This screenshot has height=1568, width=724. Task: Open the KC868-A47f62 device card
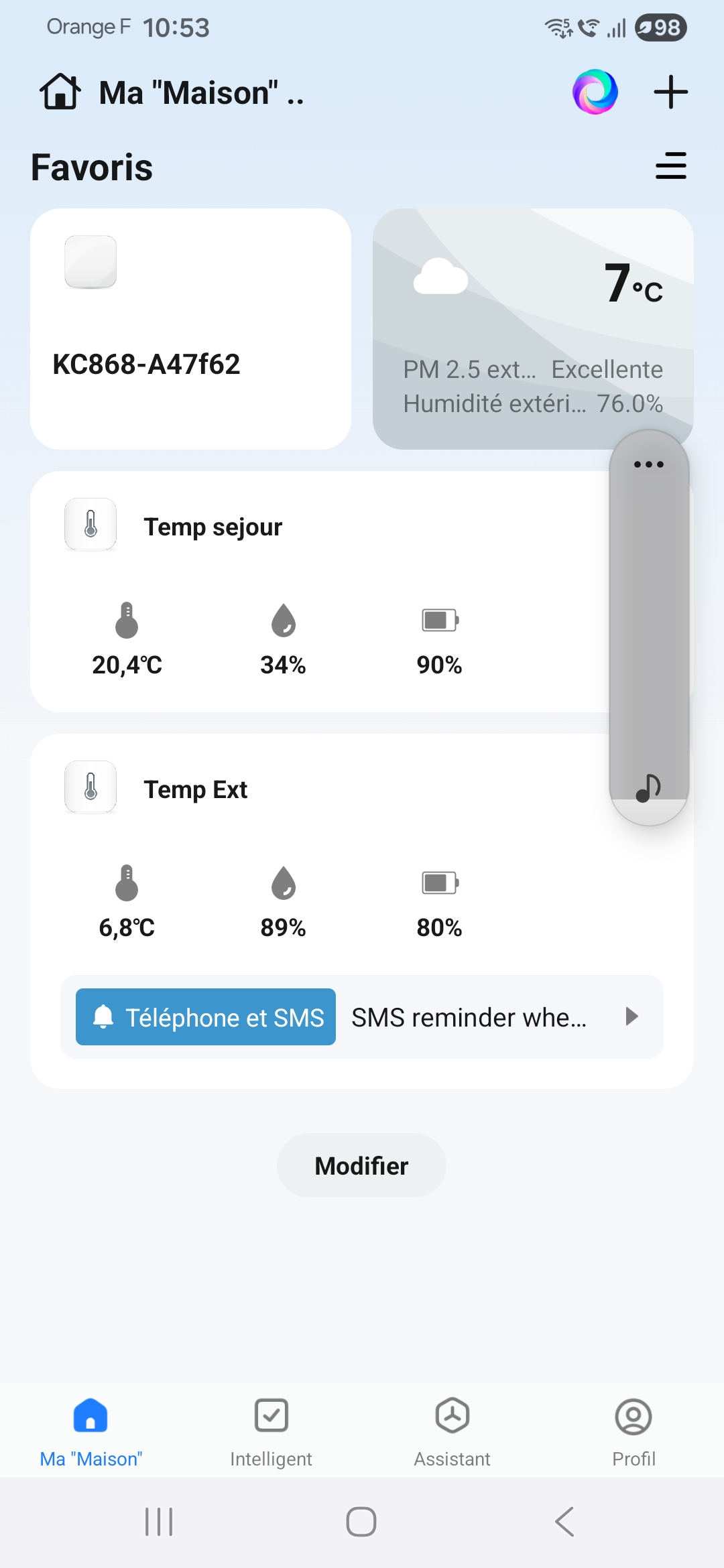coord(190,329)
